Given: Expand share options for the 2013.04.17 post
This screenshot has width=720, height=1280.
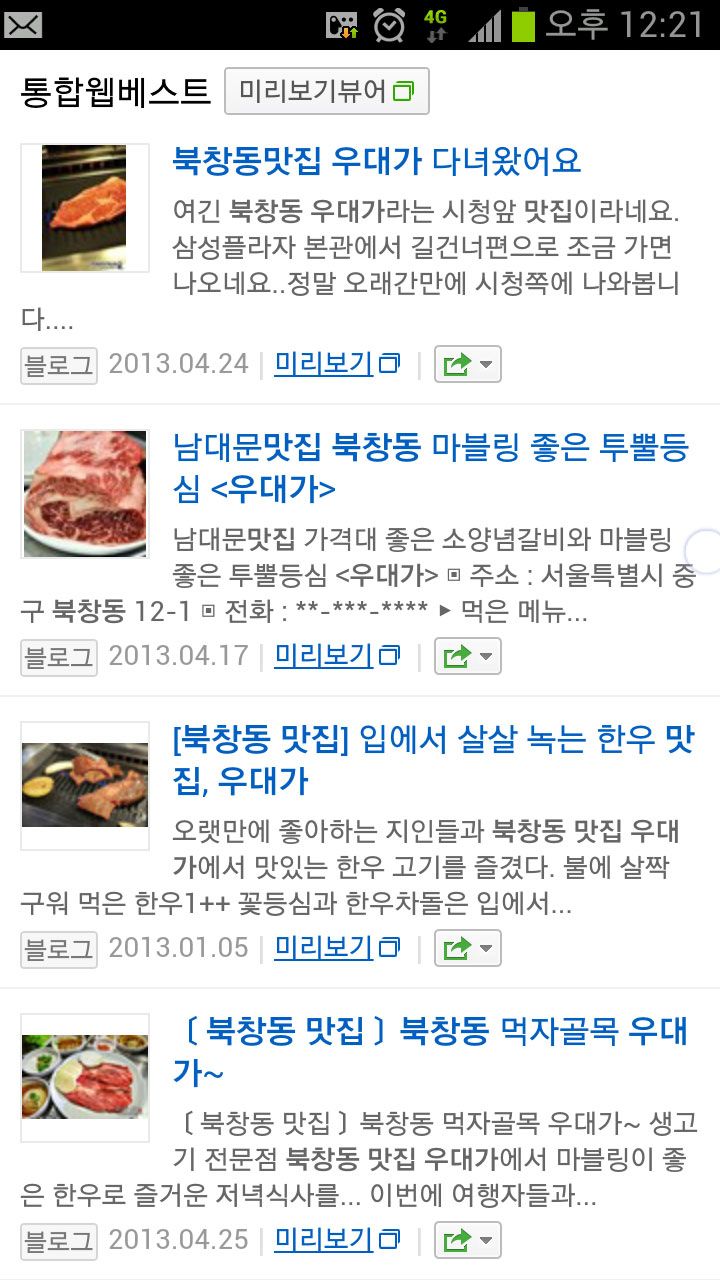Looking at the screenshot, I should (467, 657).
